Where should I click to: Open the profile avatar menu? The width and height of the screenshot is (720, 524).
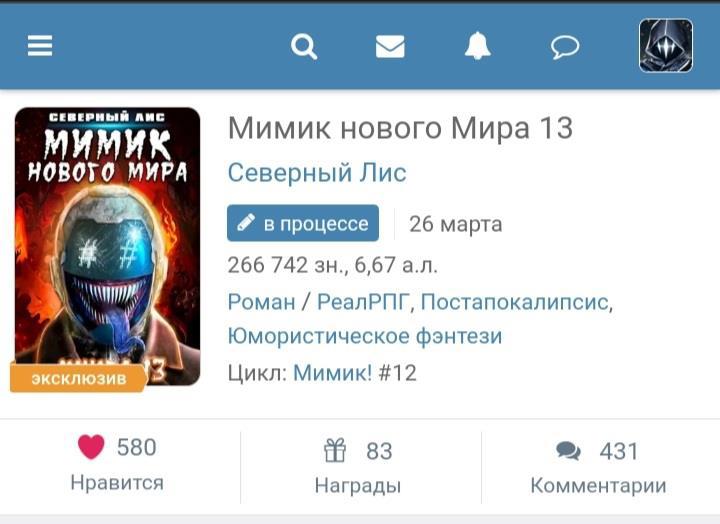click(666, 46)
